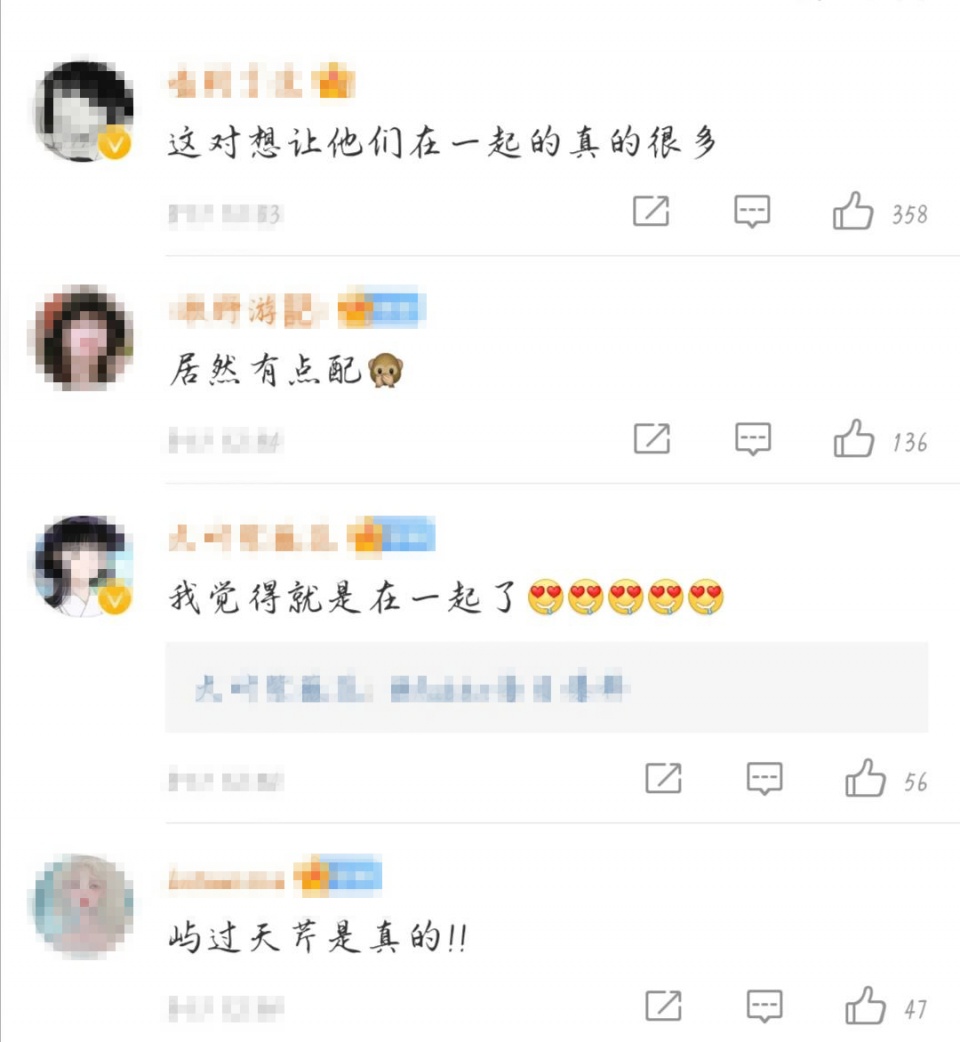Repost the comment '这对想让他们在一起的真的很多'
960x1042 pixels.
click(x=651, y=211)
